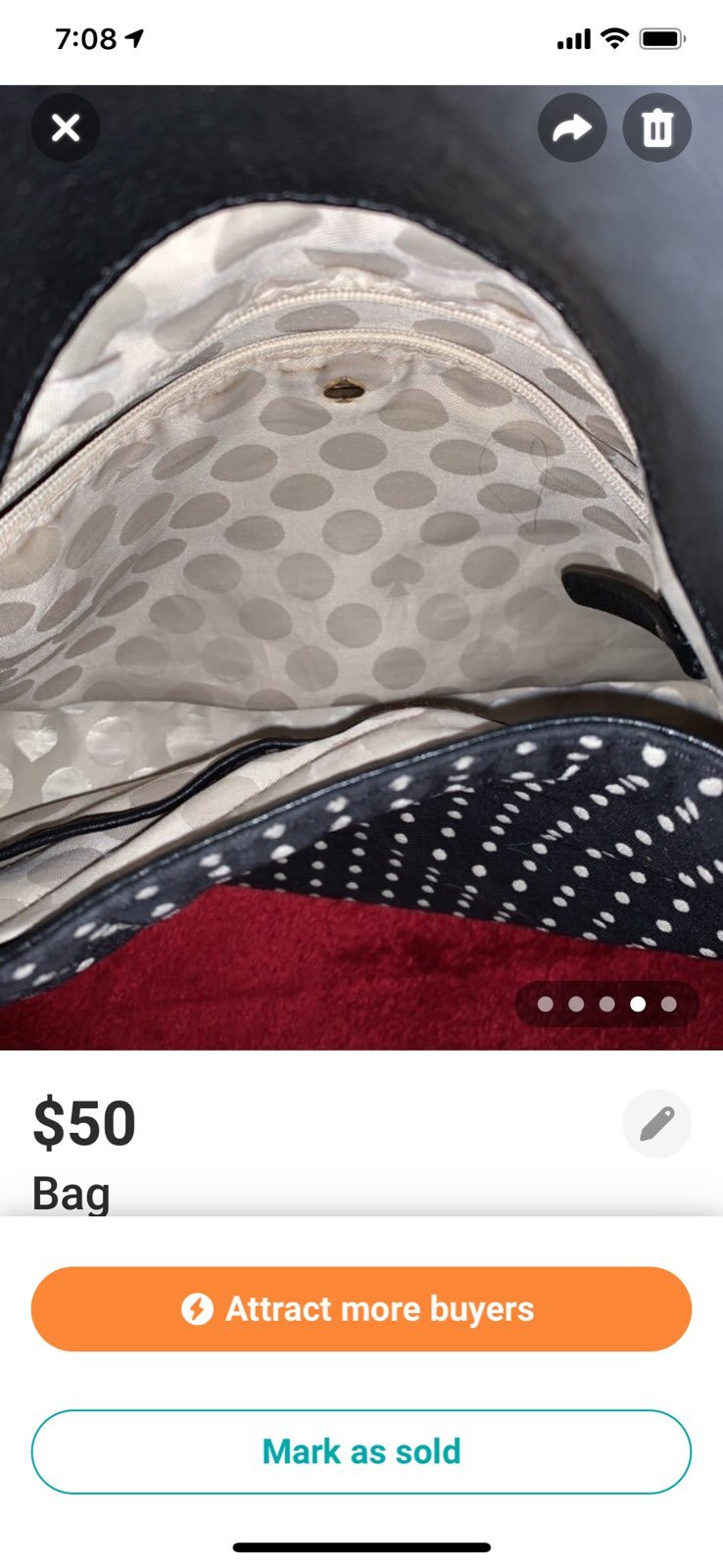Mark the bag as sold

pyautogui.click(x=361, y=1451)
